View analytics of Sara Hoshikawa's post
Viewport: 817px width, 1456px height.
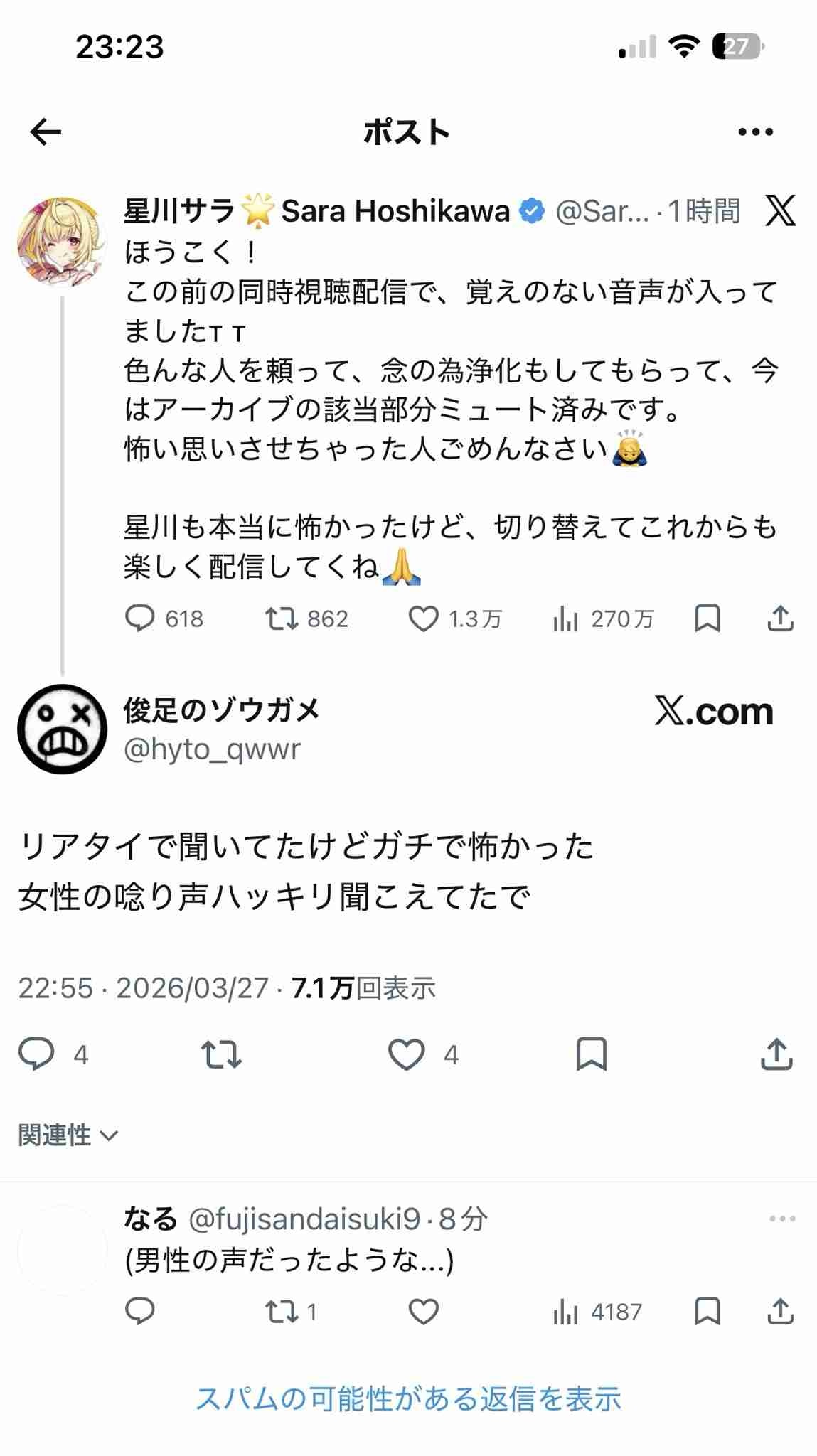565,619
